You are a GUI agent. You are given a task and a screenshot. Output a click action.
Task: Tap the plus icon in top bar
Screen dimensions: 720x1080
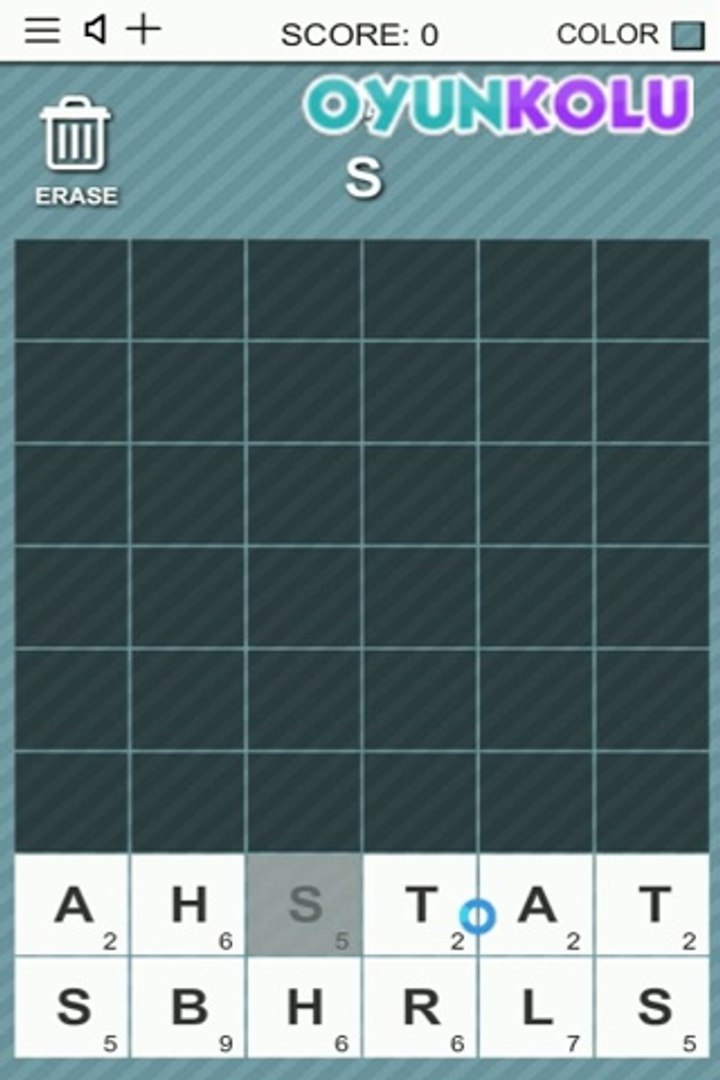(144, 30)
